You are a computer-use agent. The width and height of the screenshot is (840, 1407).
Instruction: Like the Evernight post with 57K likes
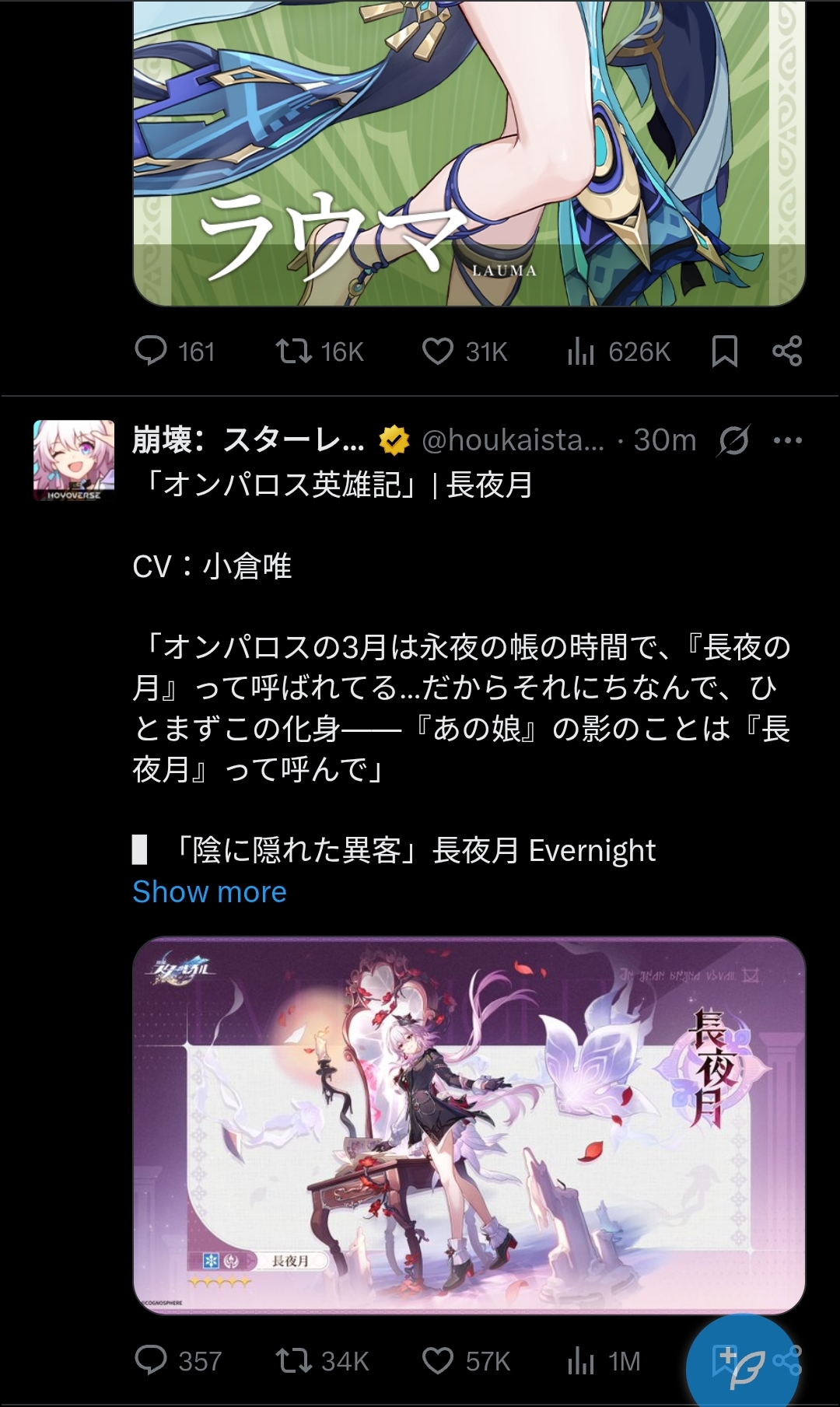(466, 1361)
